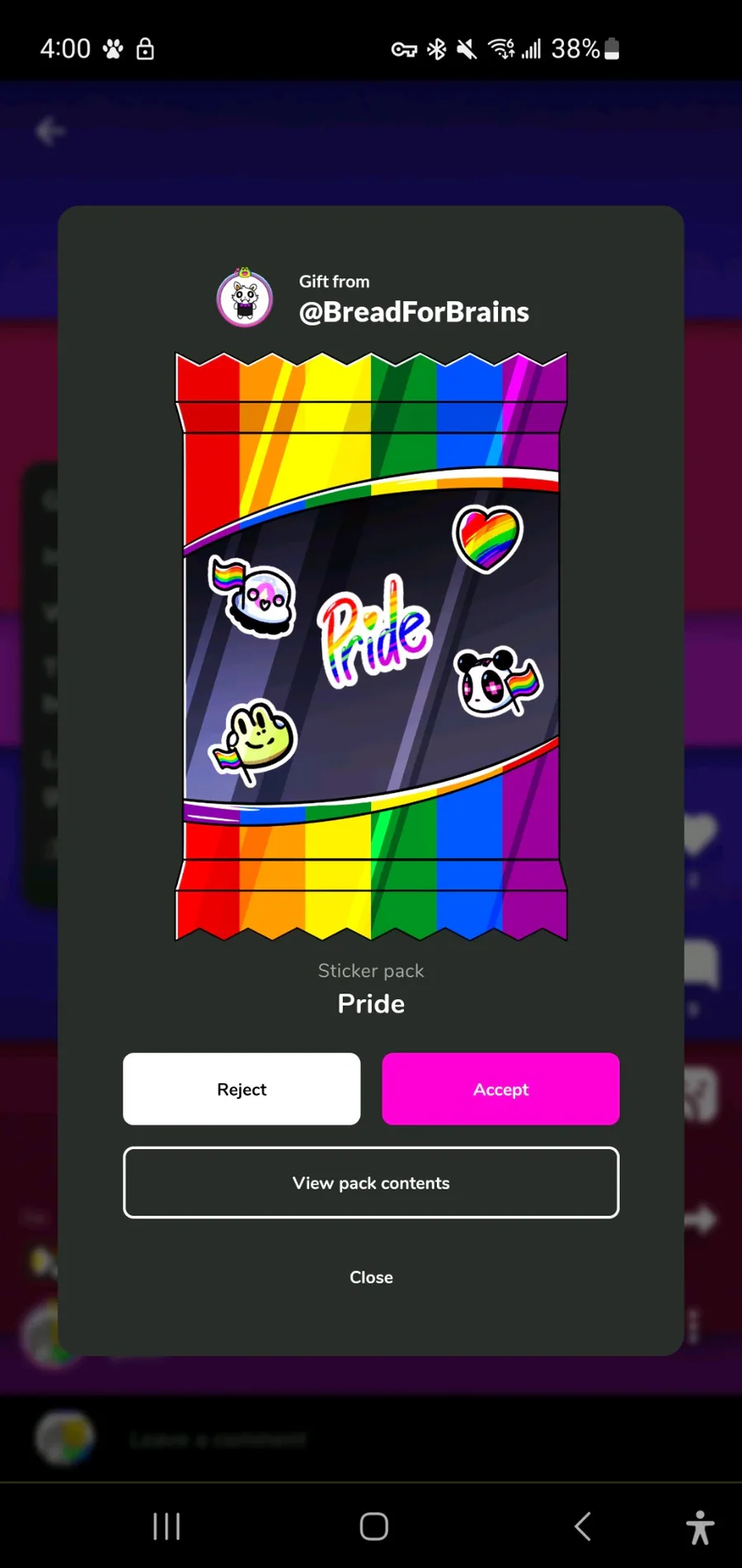This screenshot has height=1568, width=742.
Task: Accept the Pride sticker pack gift
Action: pyautogui.click(x=500, y=1088)
